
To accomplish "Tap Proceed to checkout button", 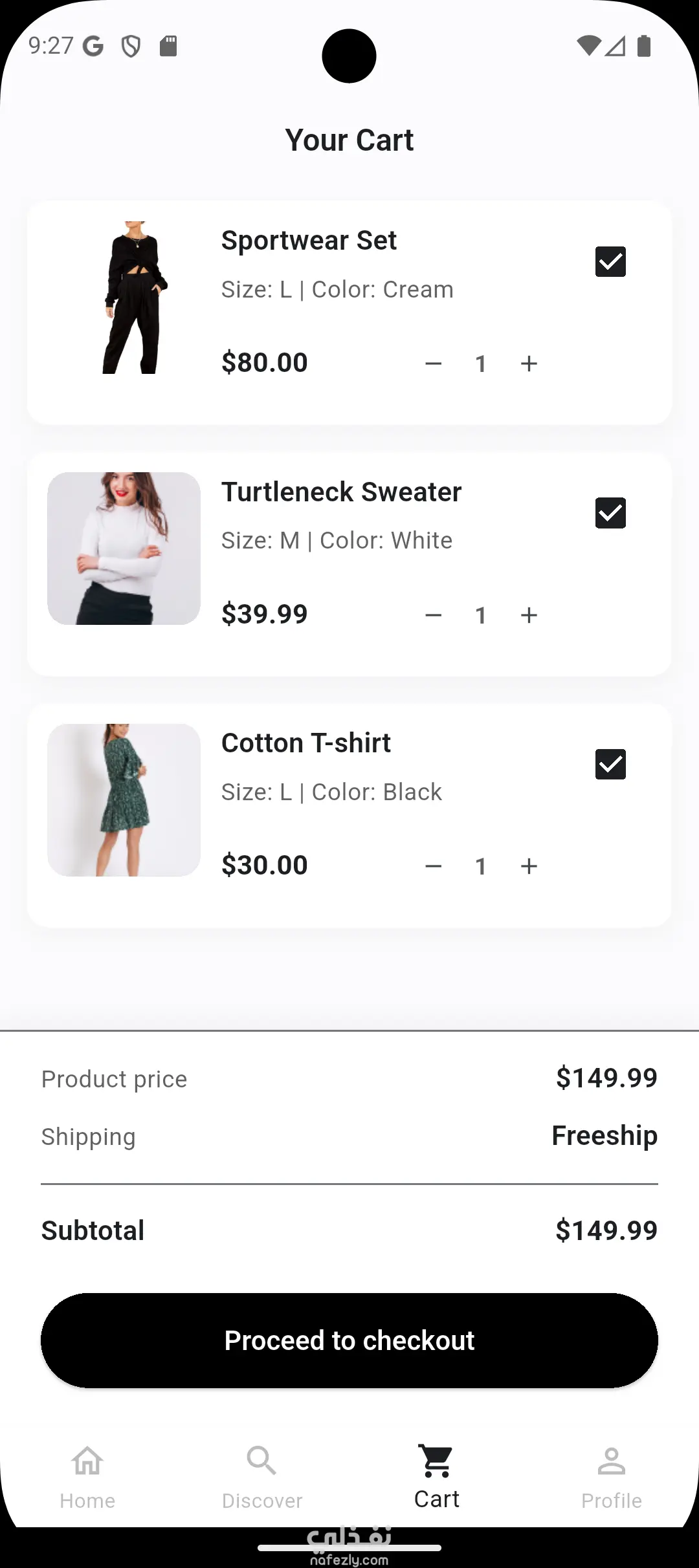I will click(349, 1341).
